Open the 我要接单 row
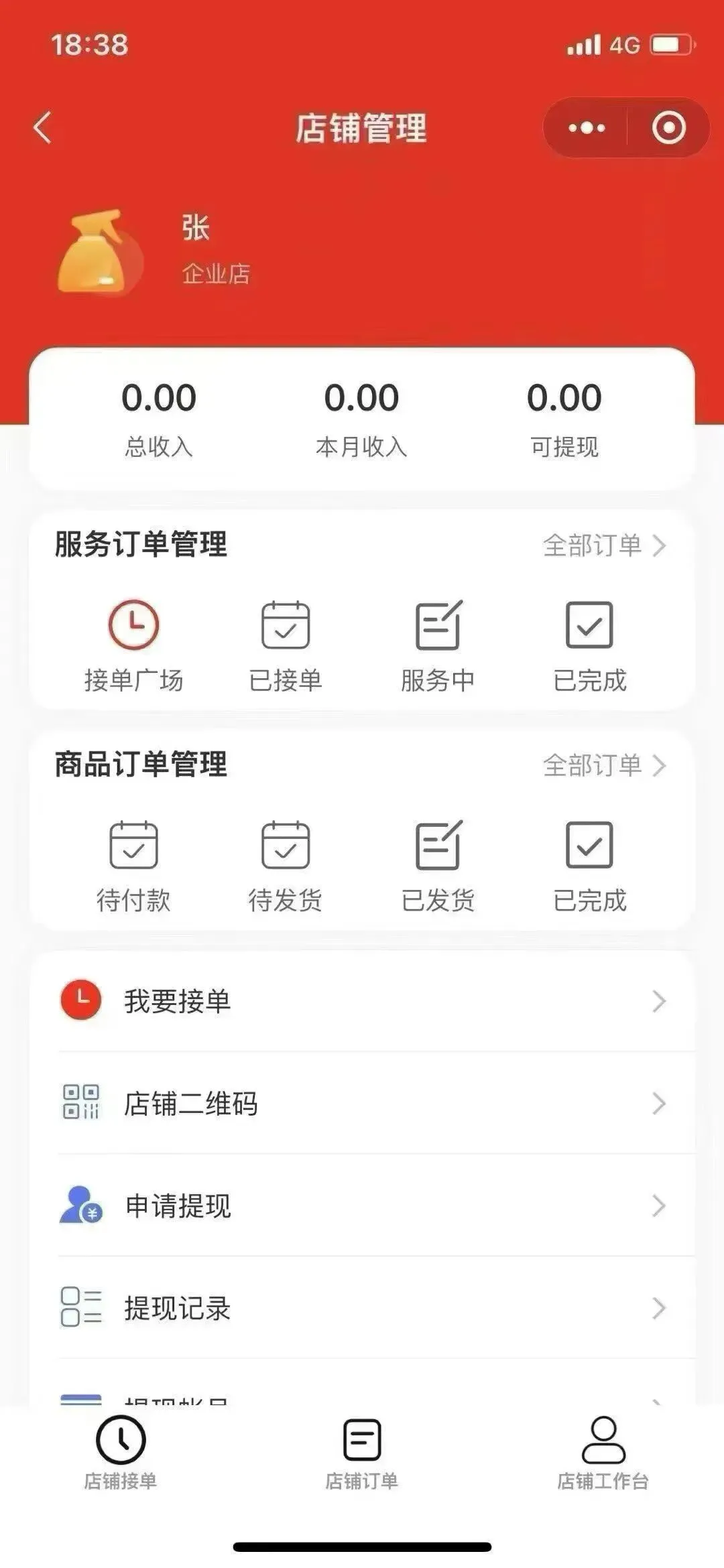Viewport: 724px width, 1568px height. point(362,1000)
